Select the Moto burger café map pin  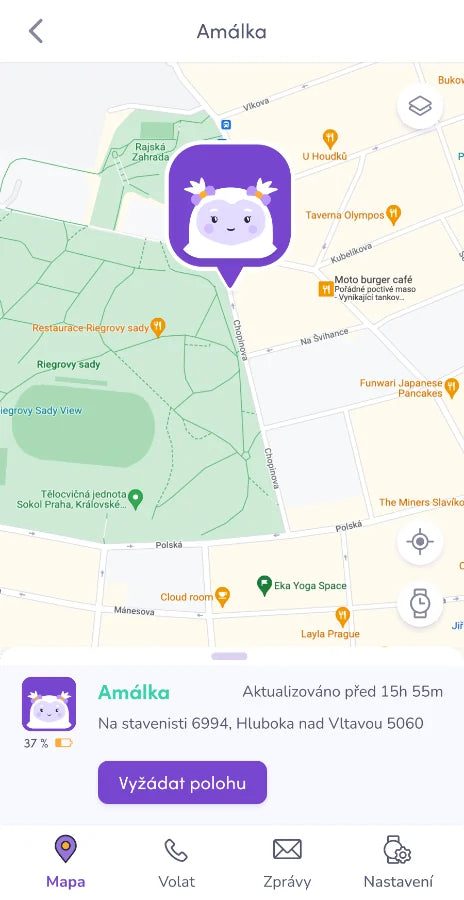click(x=326, y=288)
